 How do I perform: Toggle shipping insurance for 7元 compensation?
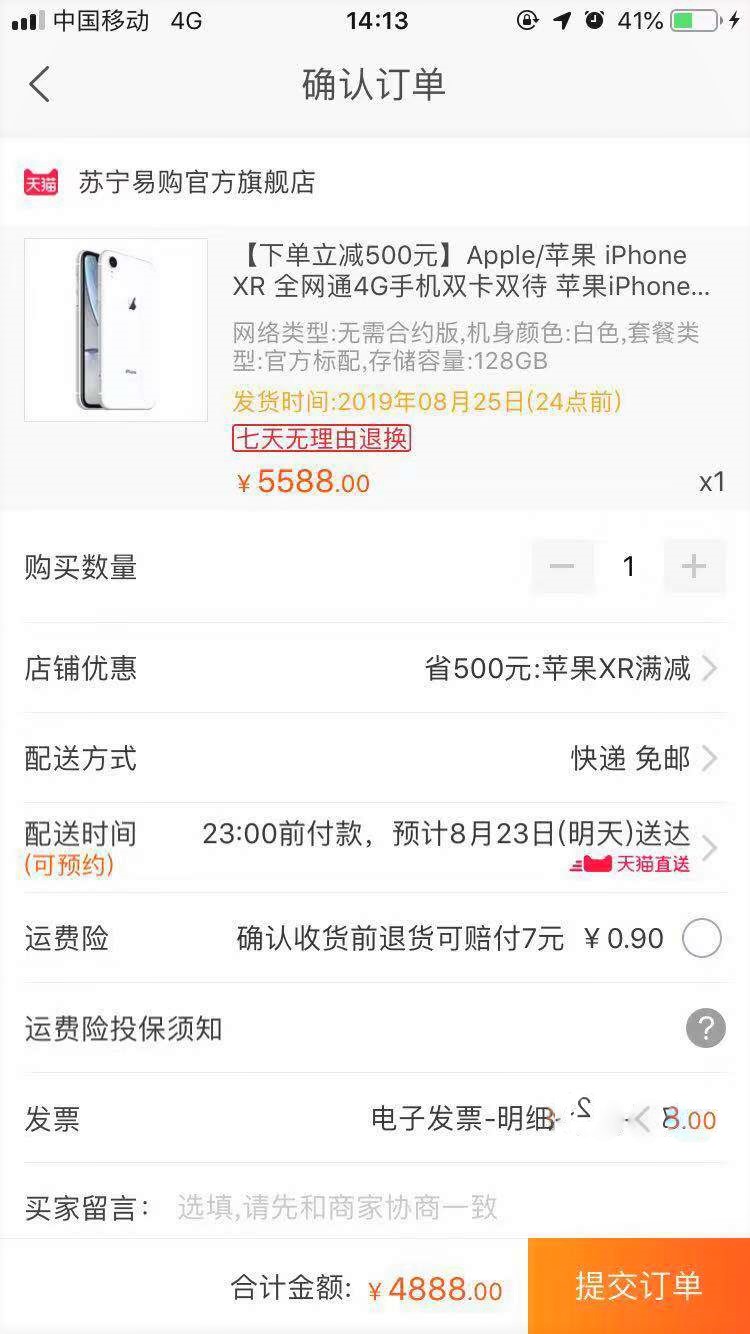coord(702,938)
